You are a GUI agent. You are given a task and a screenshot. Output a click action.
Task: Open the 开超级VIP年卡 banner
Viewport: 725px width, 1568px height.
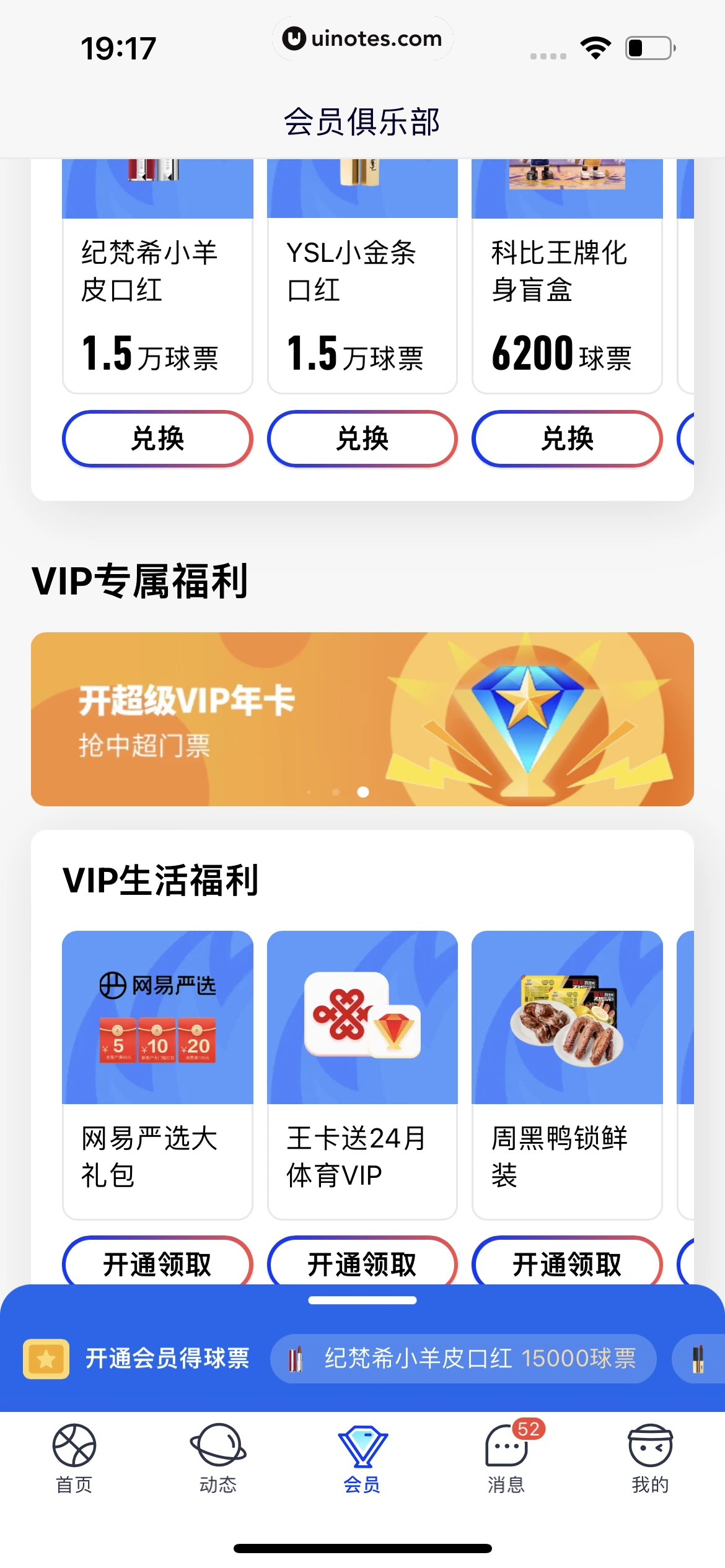362,718
